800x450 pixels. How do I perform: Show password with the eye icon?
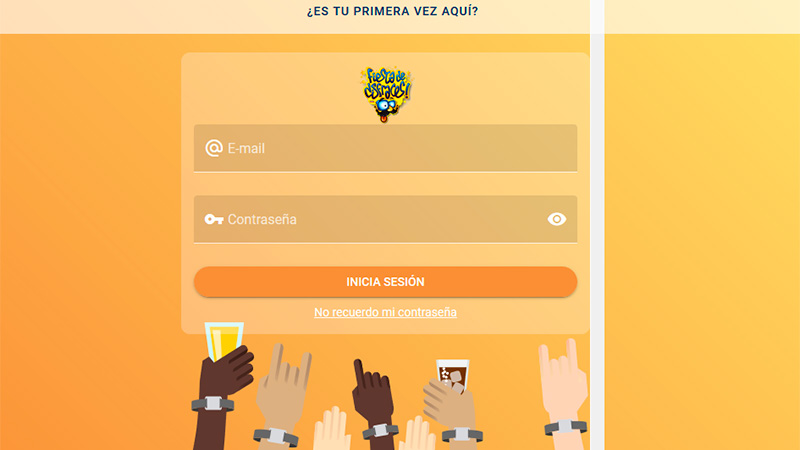pos(557,219)
